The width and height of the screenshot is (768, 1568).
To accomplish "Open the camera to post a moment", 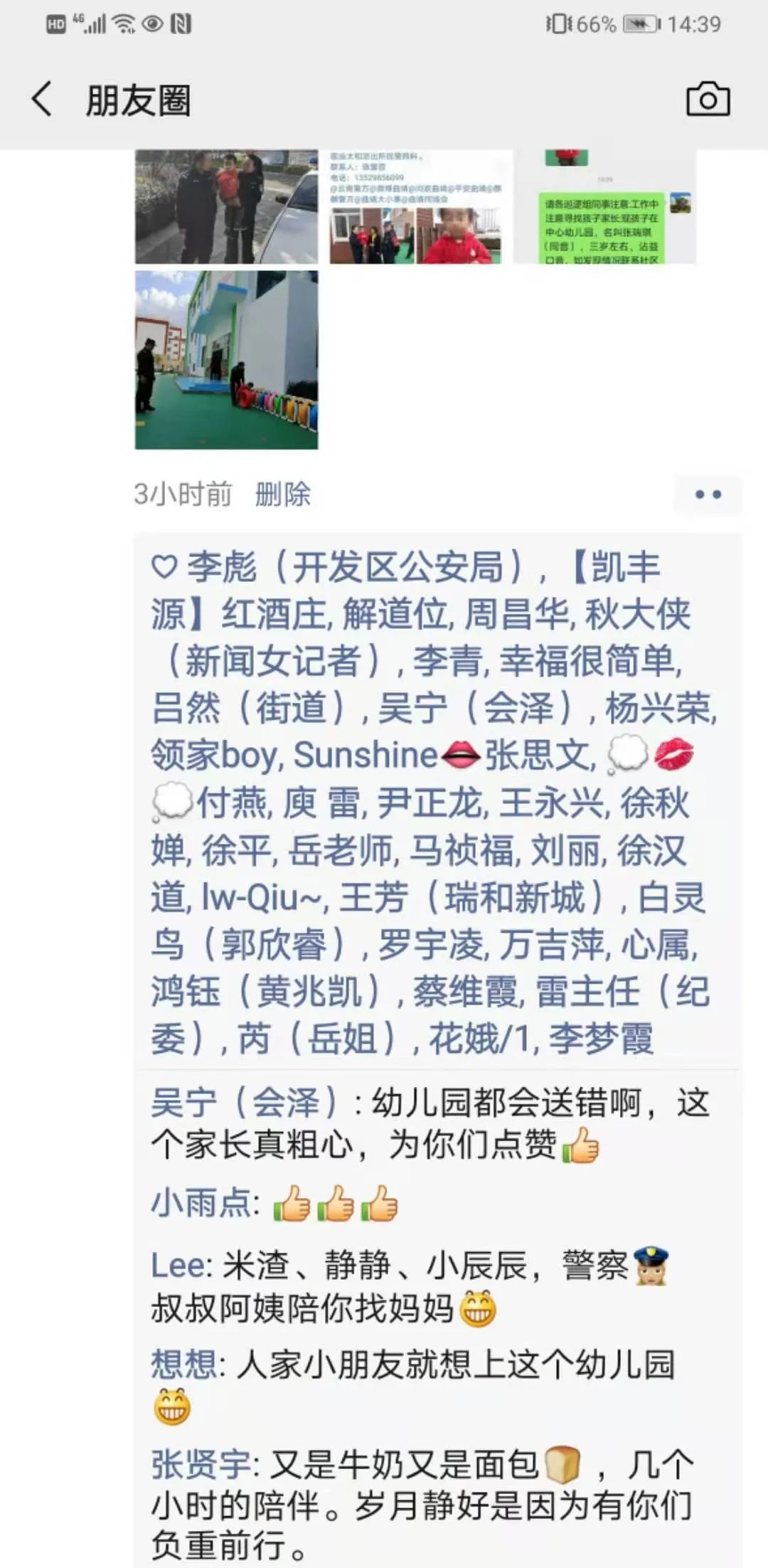I will [x=708, y=99].
